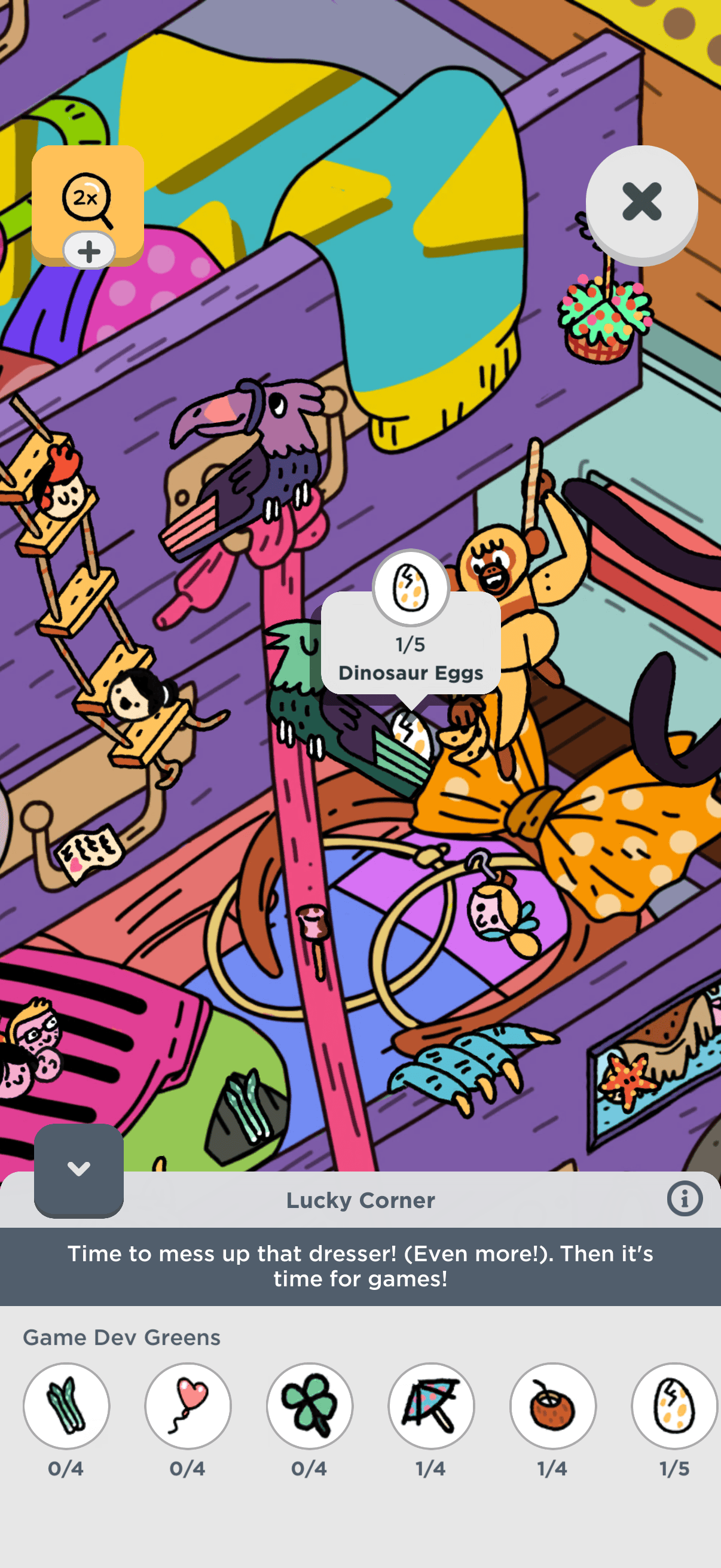The image size is (721, 1568).
Task: Close the Lucky Corner level
Action: pyautogui.click(x=641, y=202)
